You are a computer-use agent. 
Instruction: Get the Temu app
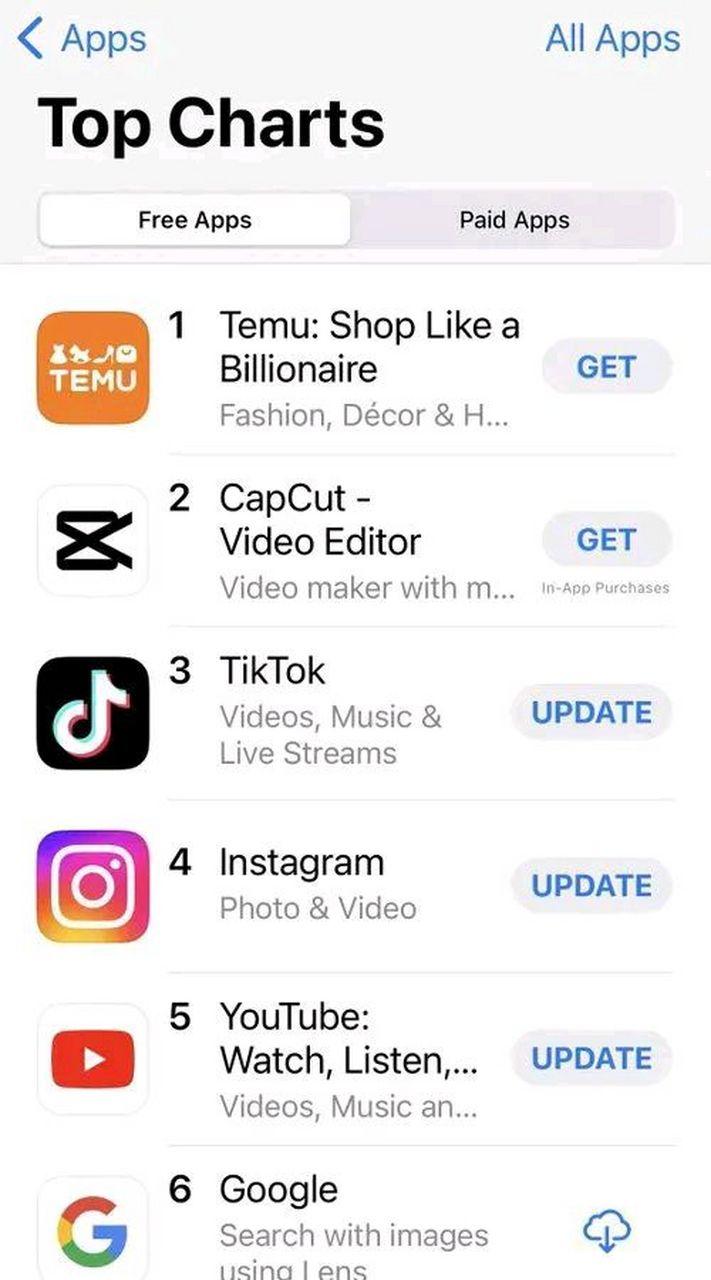(606, 367)
